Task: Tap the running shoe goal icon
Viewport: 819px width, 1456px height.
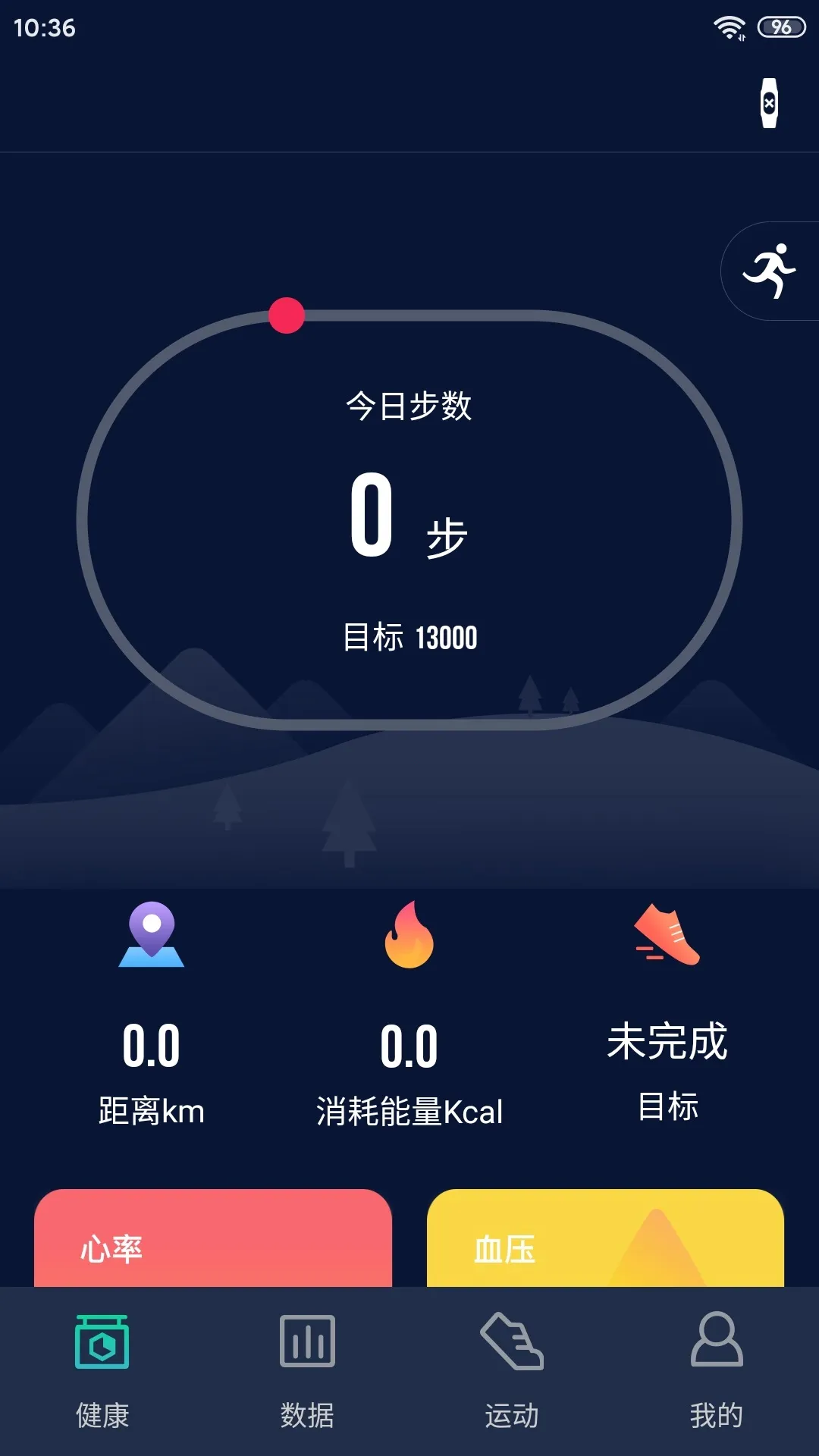Action: (x=666, y=935)
